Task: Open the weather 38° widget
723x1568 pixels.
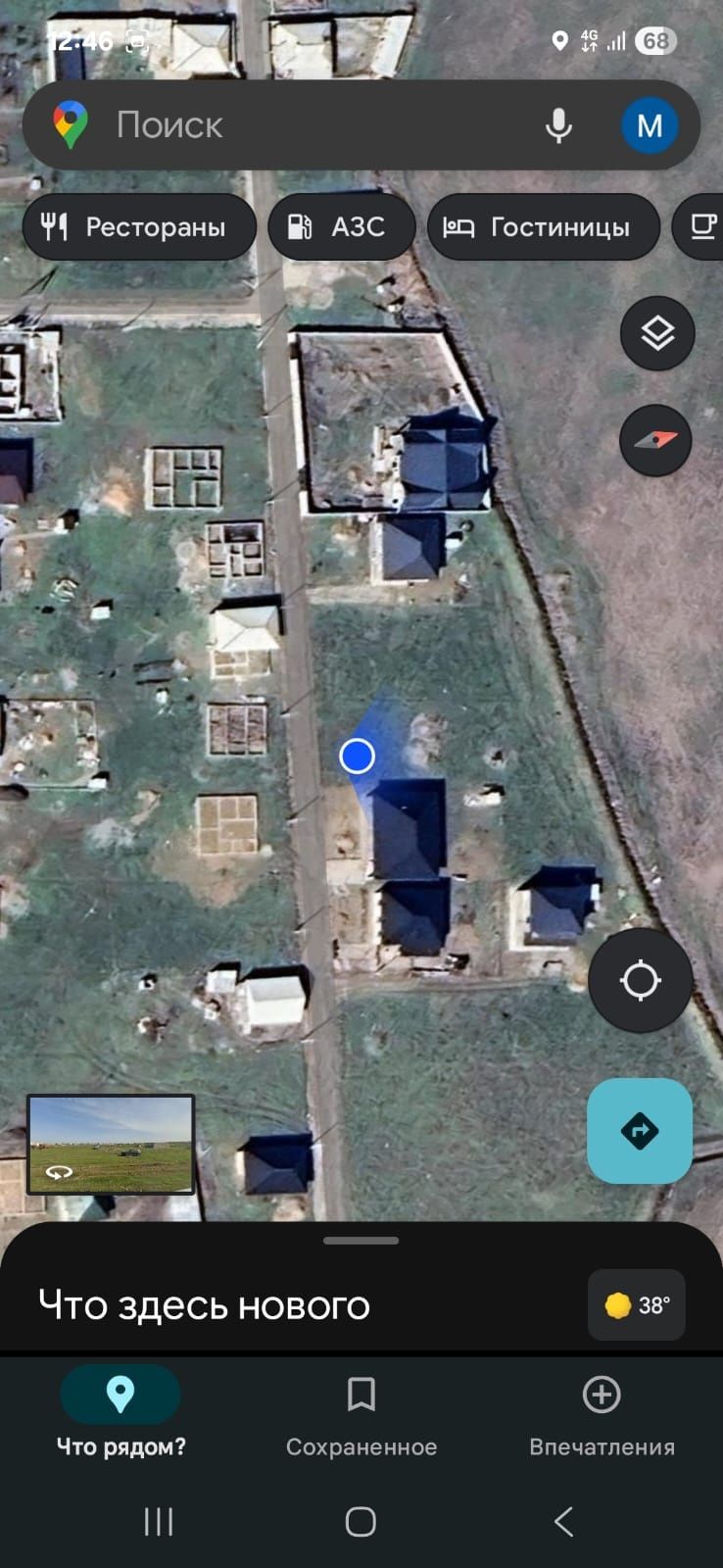Action: pyautogui.click(x=637, y=1305)
